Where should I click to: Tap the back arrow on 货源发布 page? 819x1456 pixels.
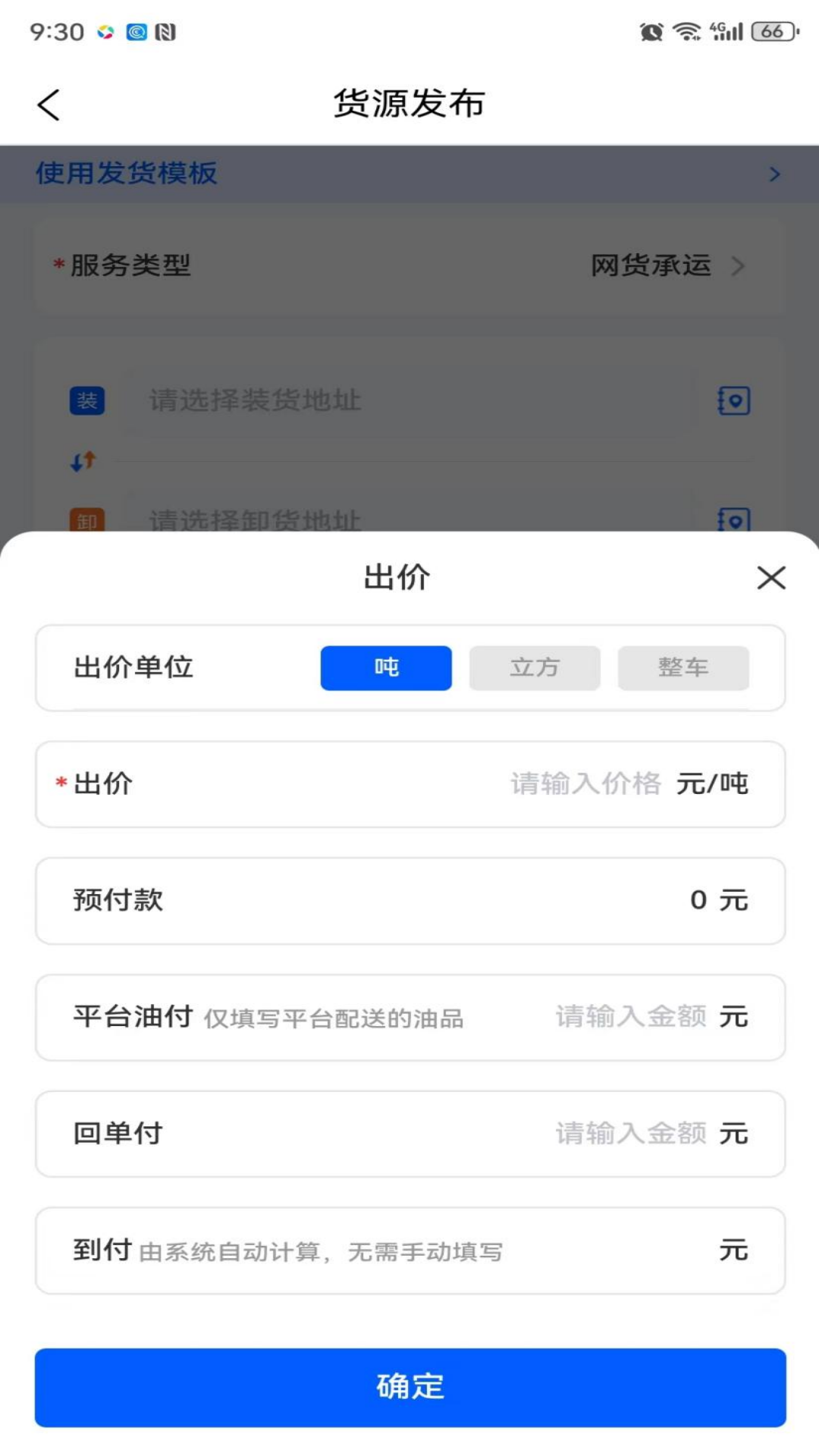(x=48, y=104)
